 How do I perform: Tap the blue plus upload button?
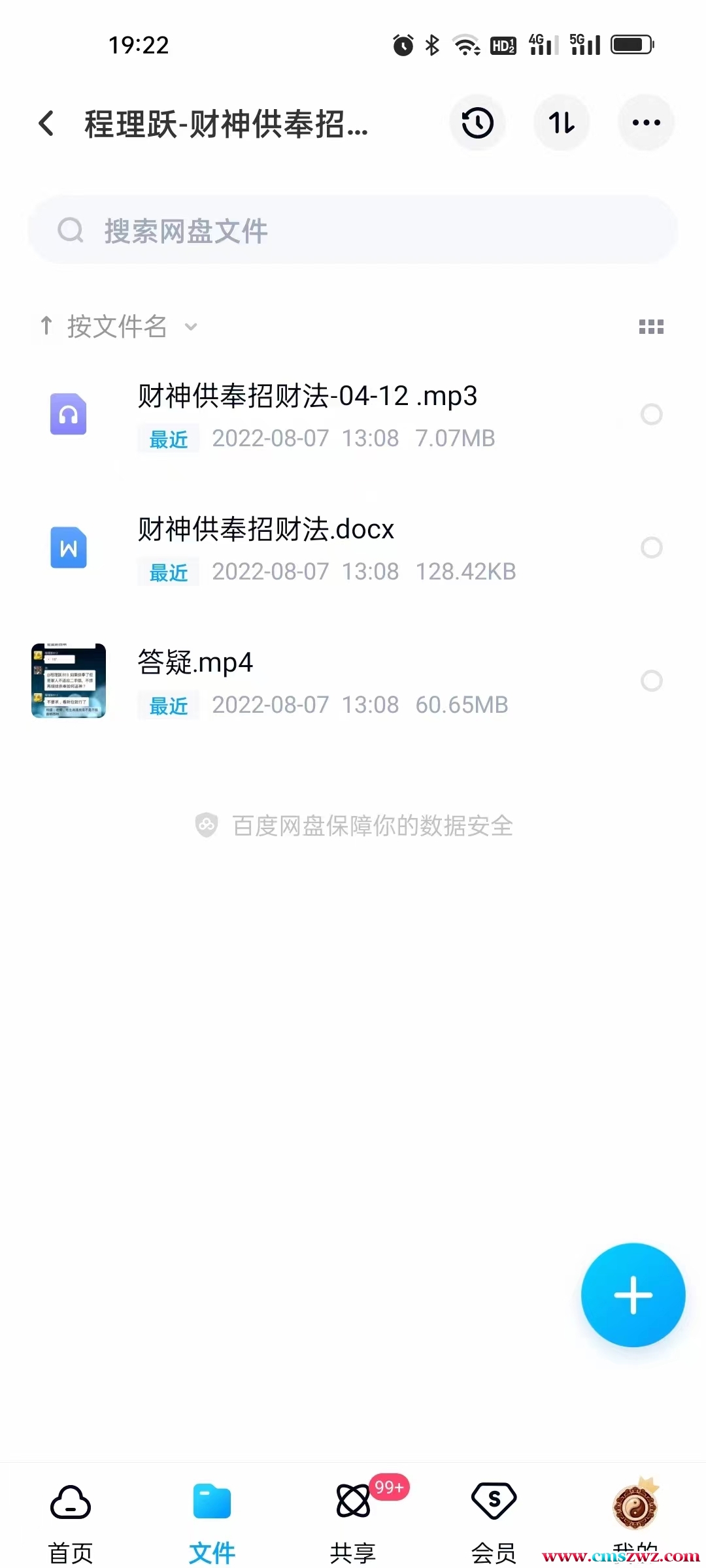tap(633, 1295)
